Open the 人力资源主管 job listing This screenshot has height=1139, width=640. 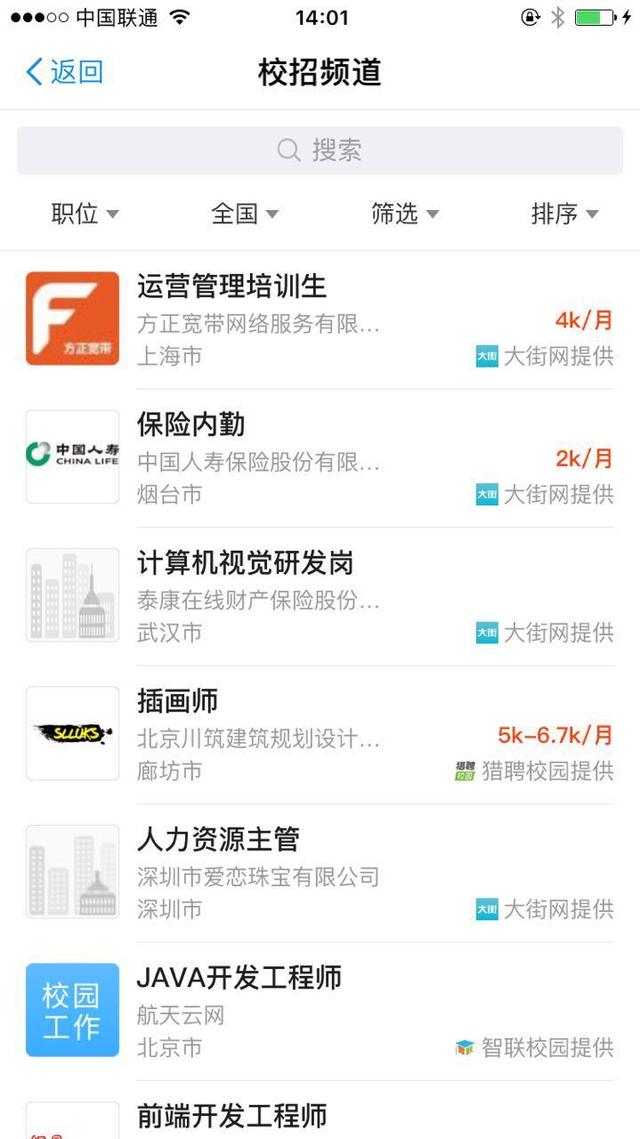click(x=320, y=872)
